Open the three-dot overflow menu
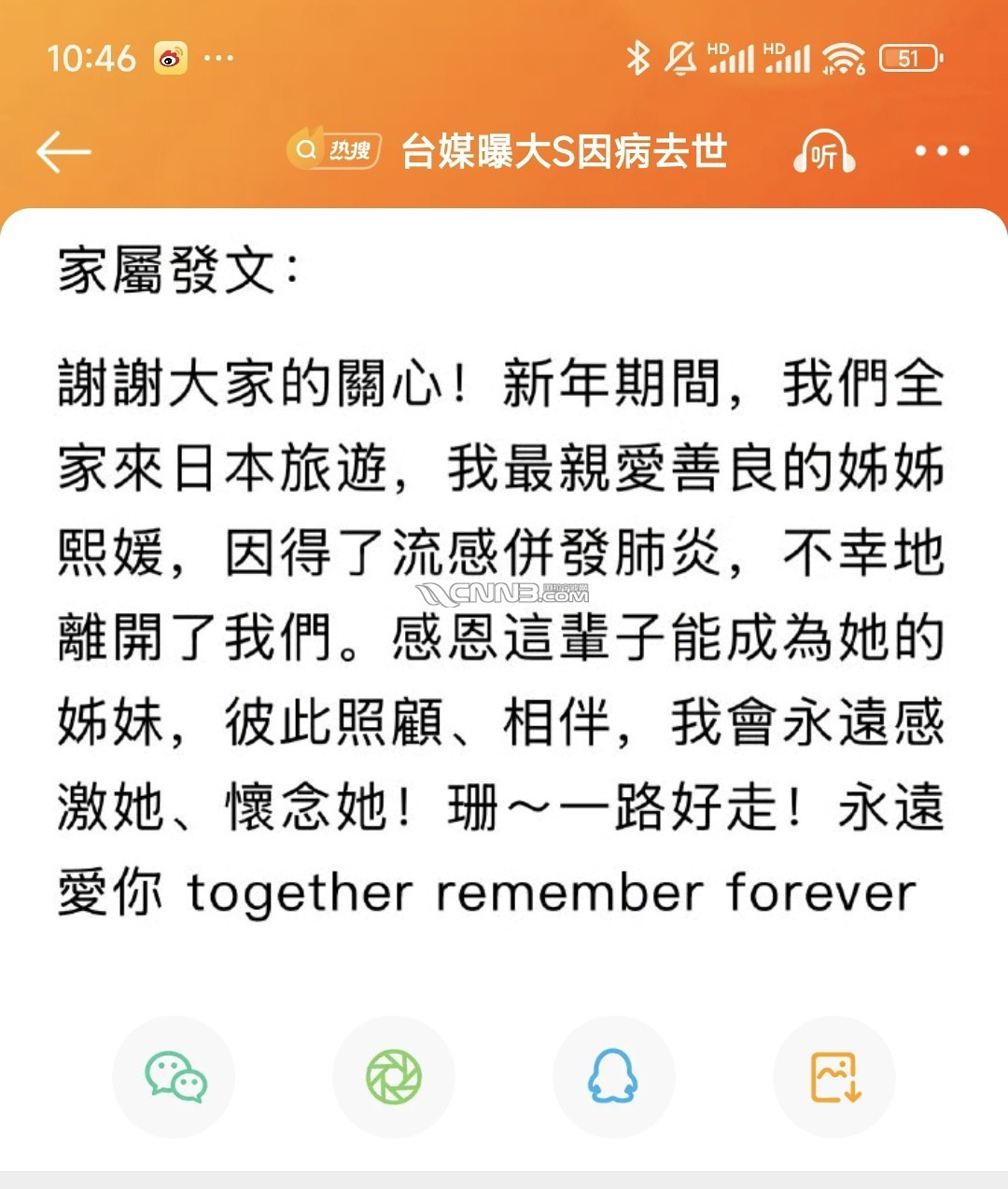This screenshot has width=1008, height=1189. coord(942,151)
